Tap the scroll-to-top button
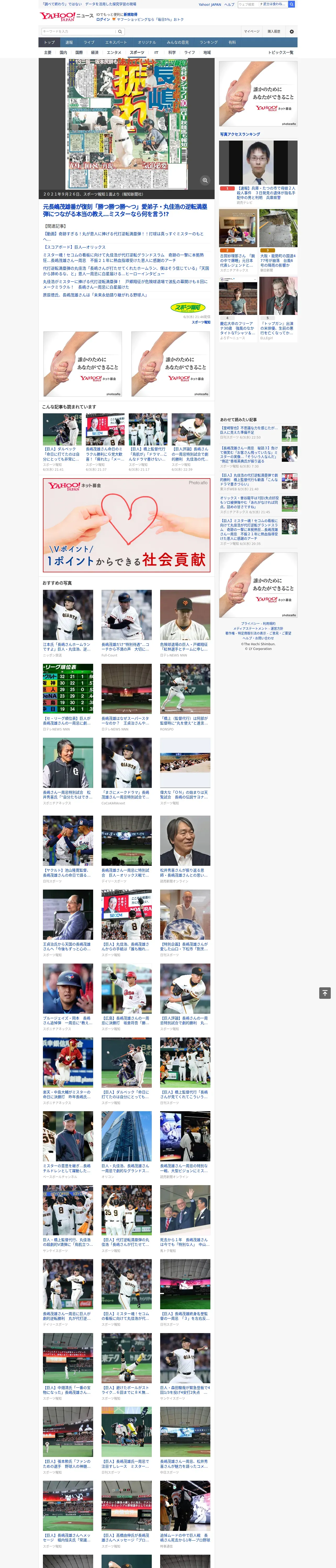 pyautogui.click(x=325, y=993)
